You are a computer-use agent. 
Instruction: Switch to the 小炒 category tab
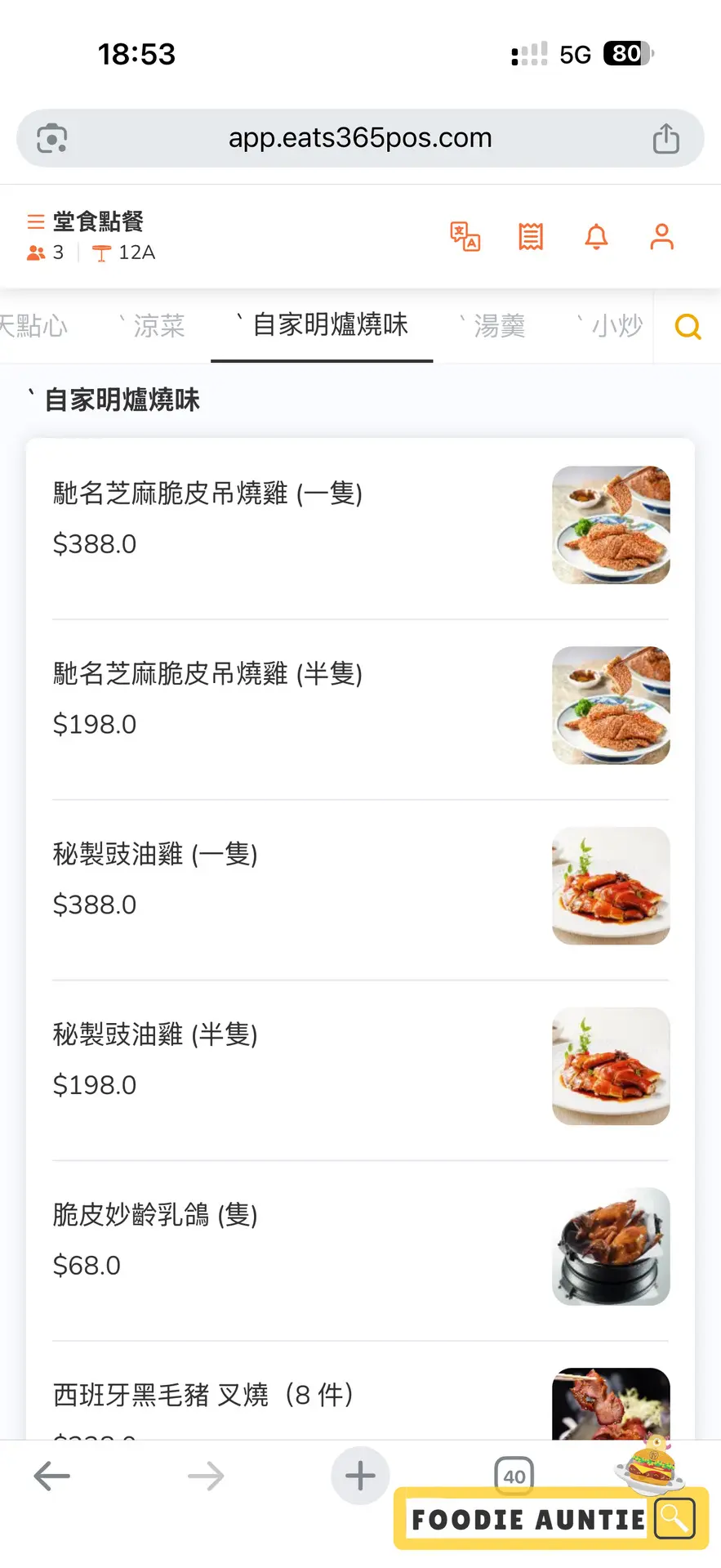613,326
